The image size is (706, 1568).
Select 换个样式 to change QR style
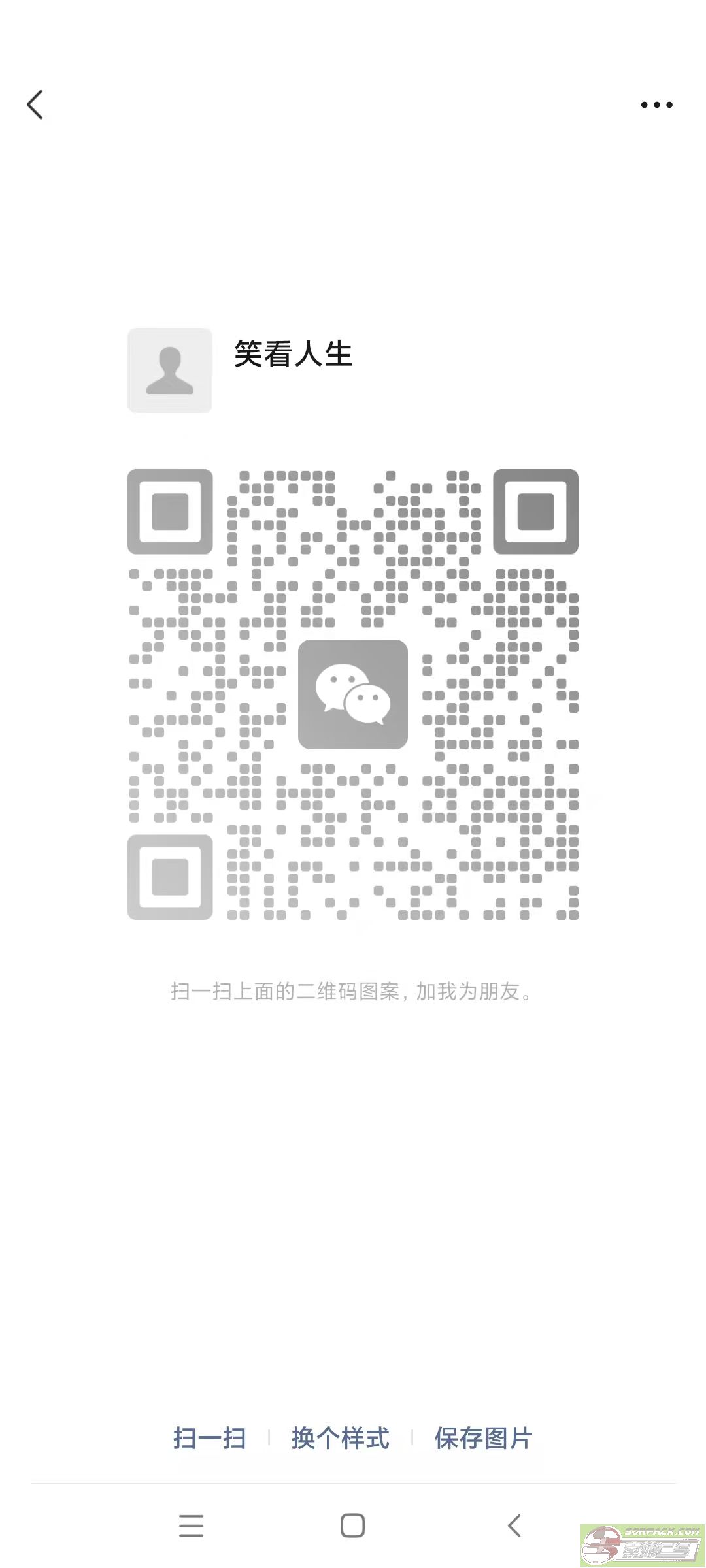(341, 1438)
